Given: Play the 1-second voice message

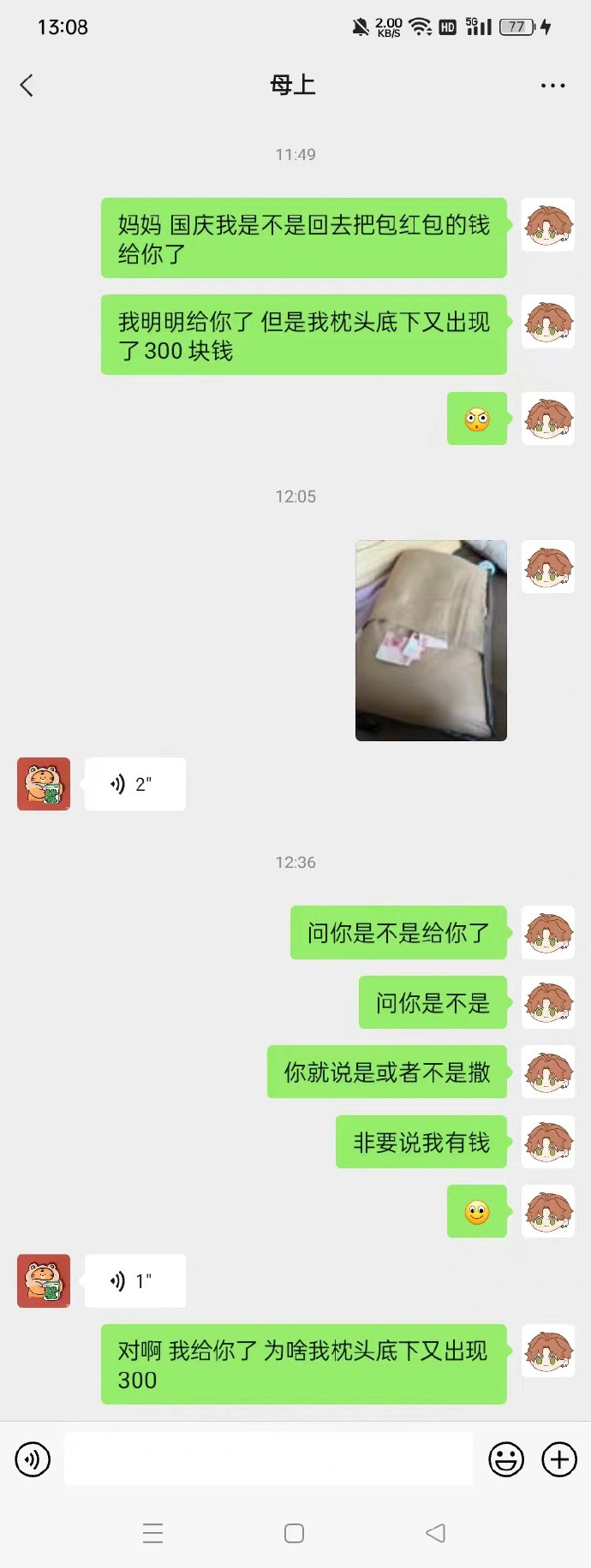Looking at the screenshot, I should (134, 1280).
